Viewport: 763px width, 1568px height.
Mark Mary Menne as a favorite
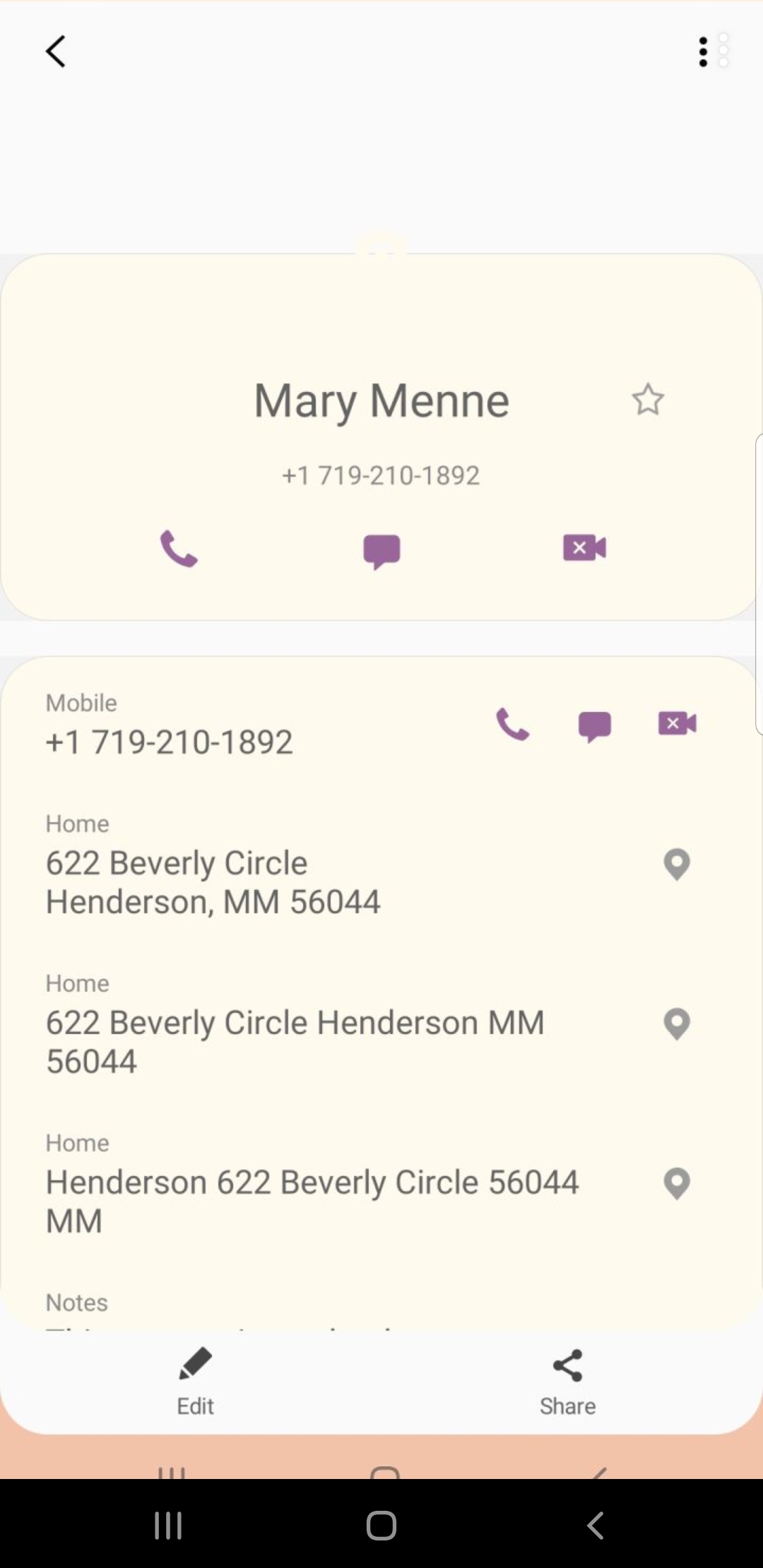pos(647,400)
